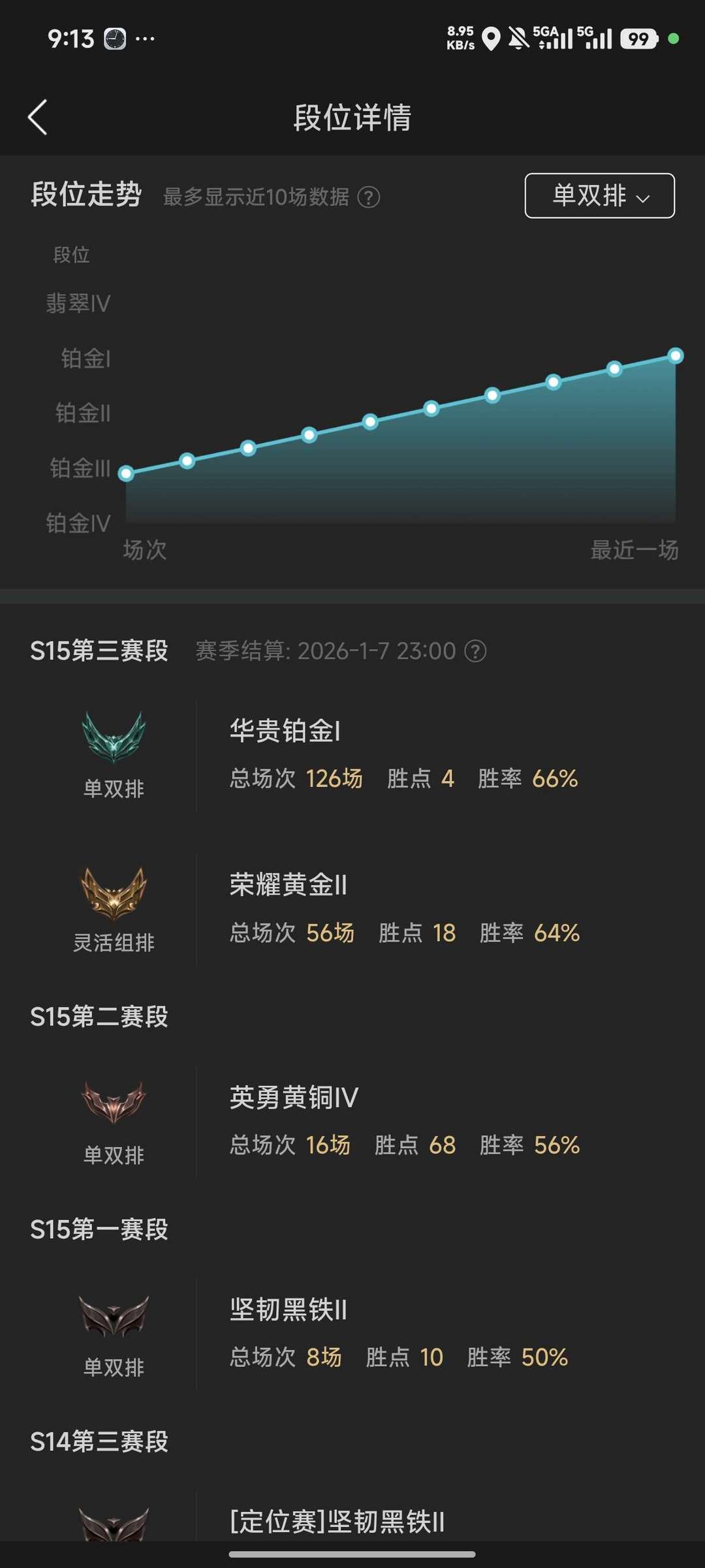Tap the 华贵铂金I teal rank emblem

pyautogui.click(x=112, y=737)
